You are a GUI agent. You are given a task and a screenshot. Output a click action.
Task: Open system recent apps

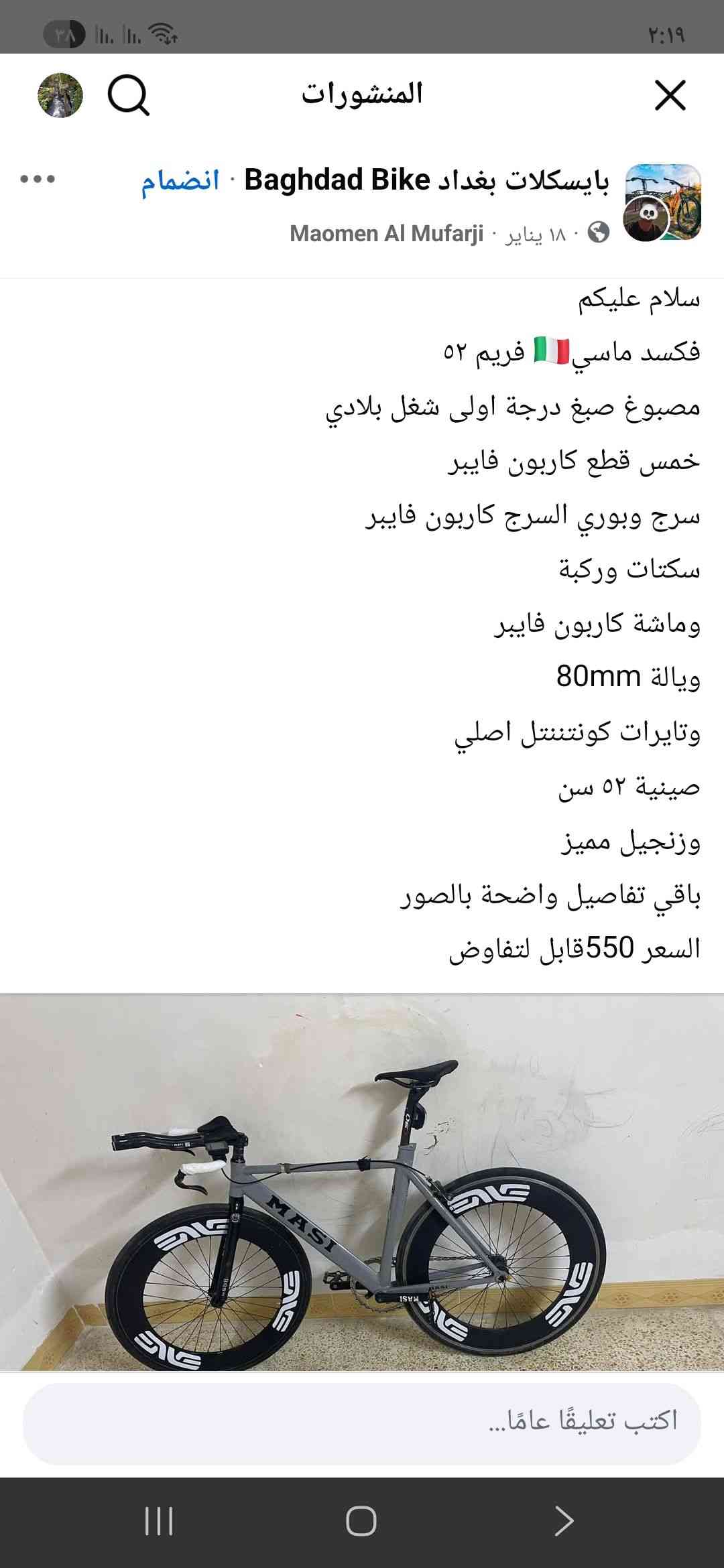159,1521
